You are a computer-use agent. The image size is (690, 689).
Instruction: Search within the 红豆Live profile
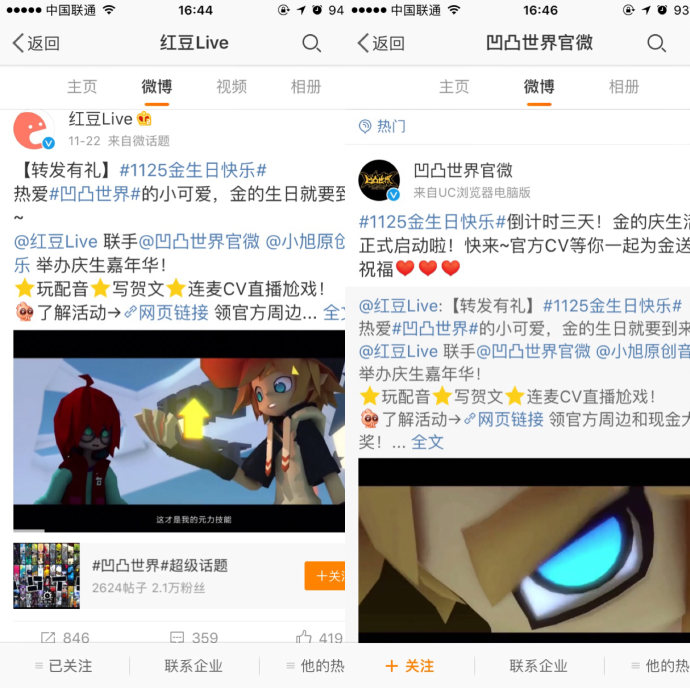pos(311,43)
